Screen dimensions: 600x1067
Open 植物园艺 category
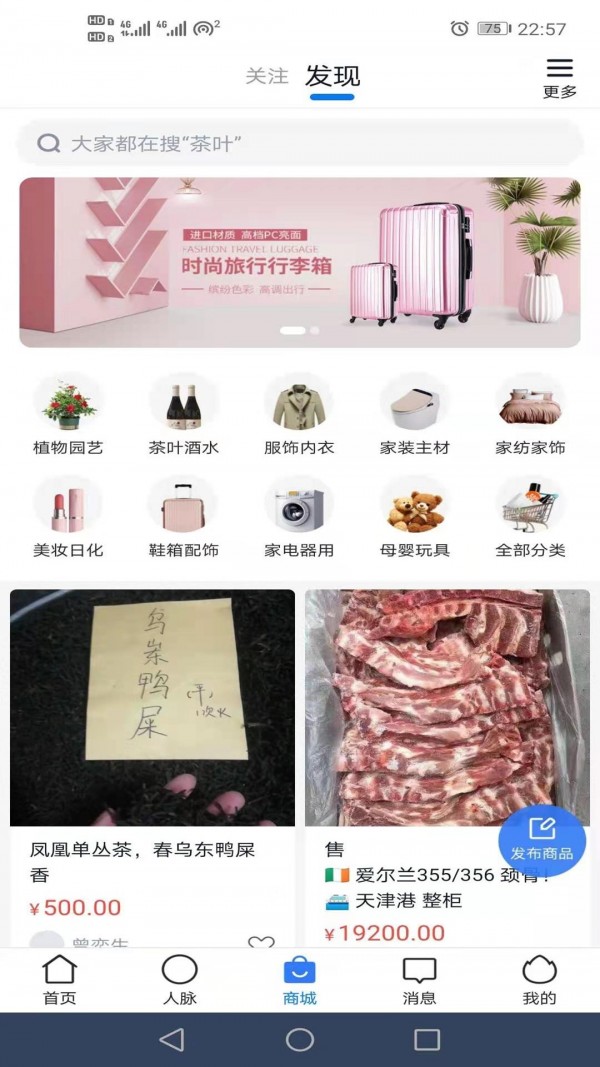tap(69, 415)
